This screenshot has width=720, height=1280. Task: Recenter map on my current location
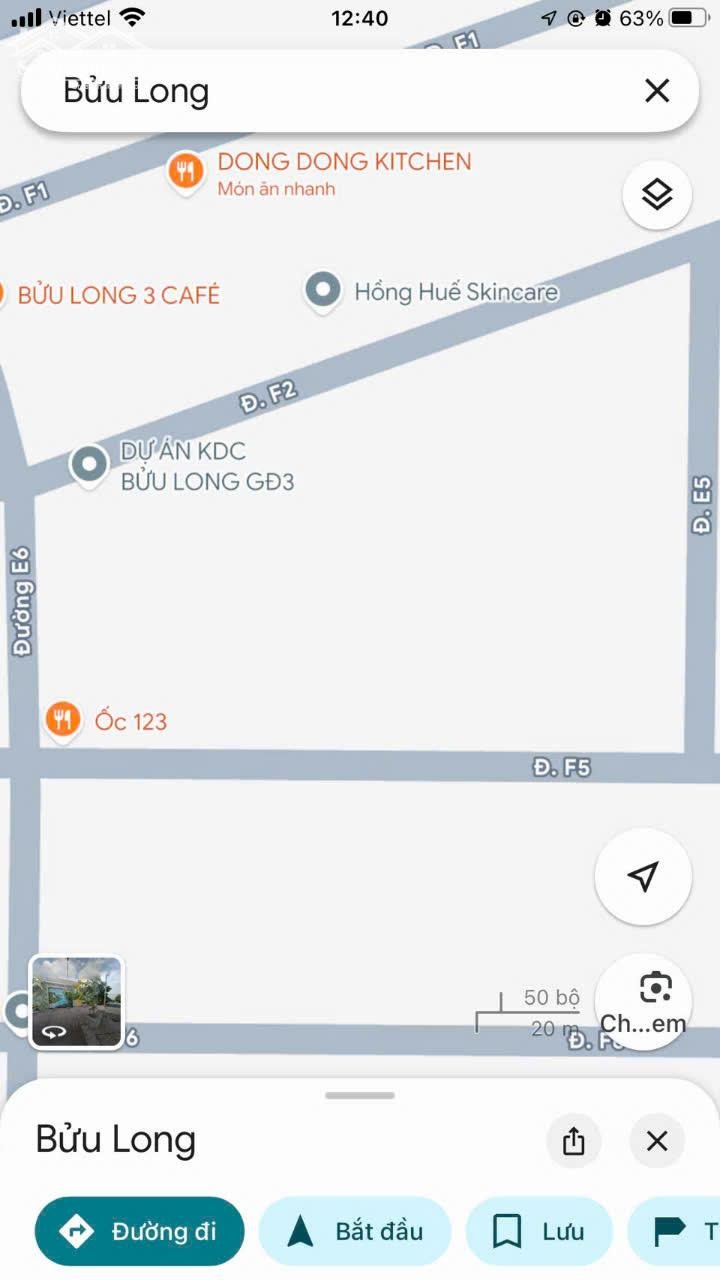(x=643, y=876)
